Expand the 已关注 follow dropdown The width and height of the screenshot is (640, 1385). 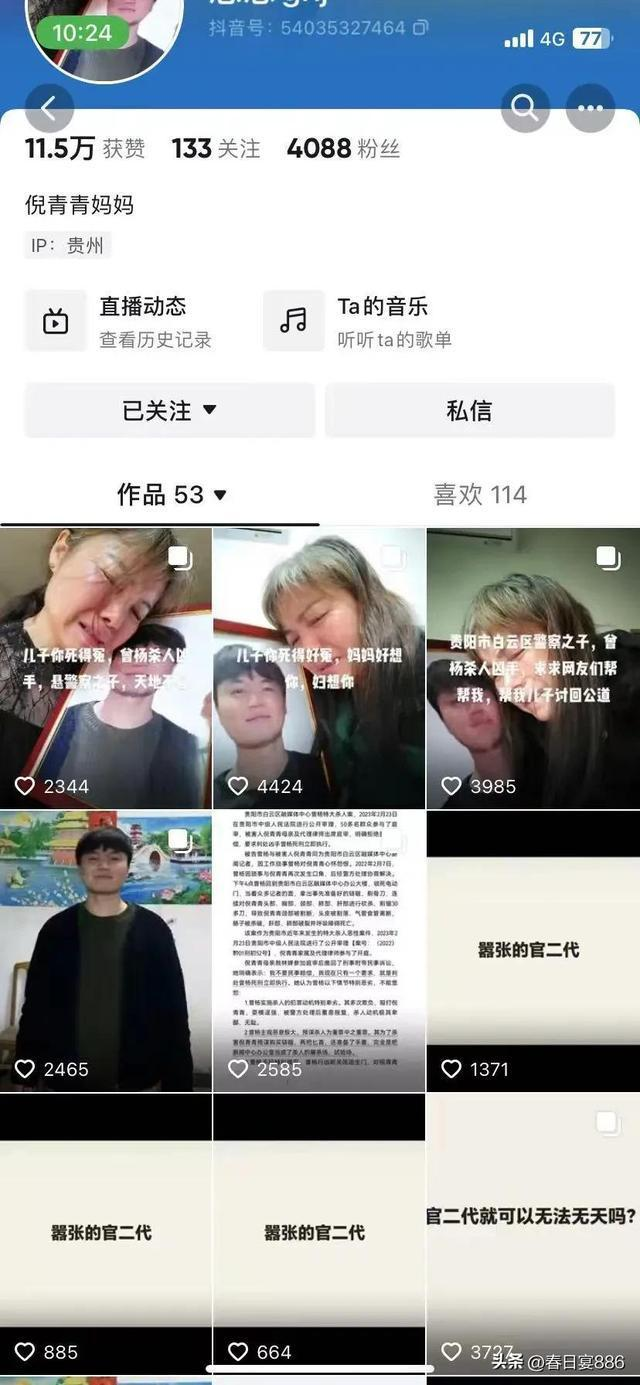pos(169,410)
